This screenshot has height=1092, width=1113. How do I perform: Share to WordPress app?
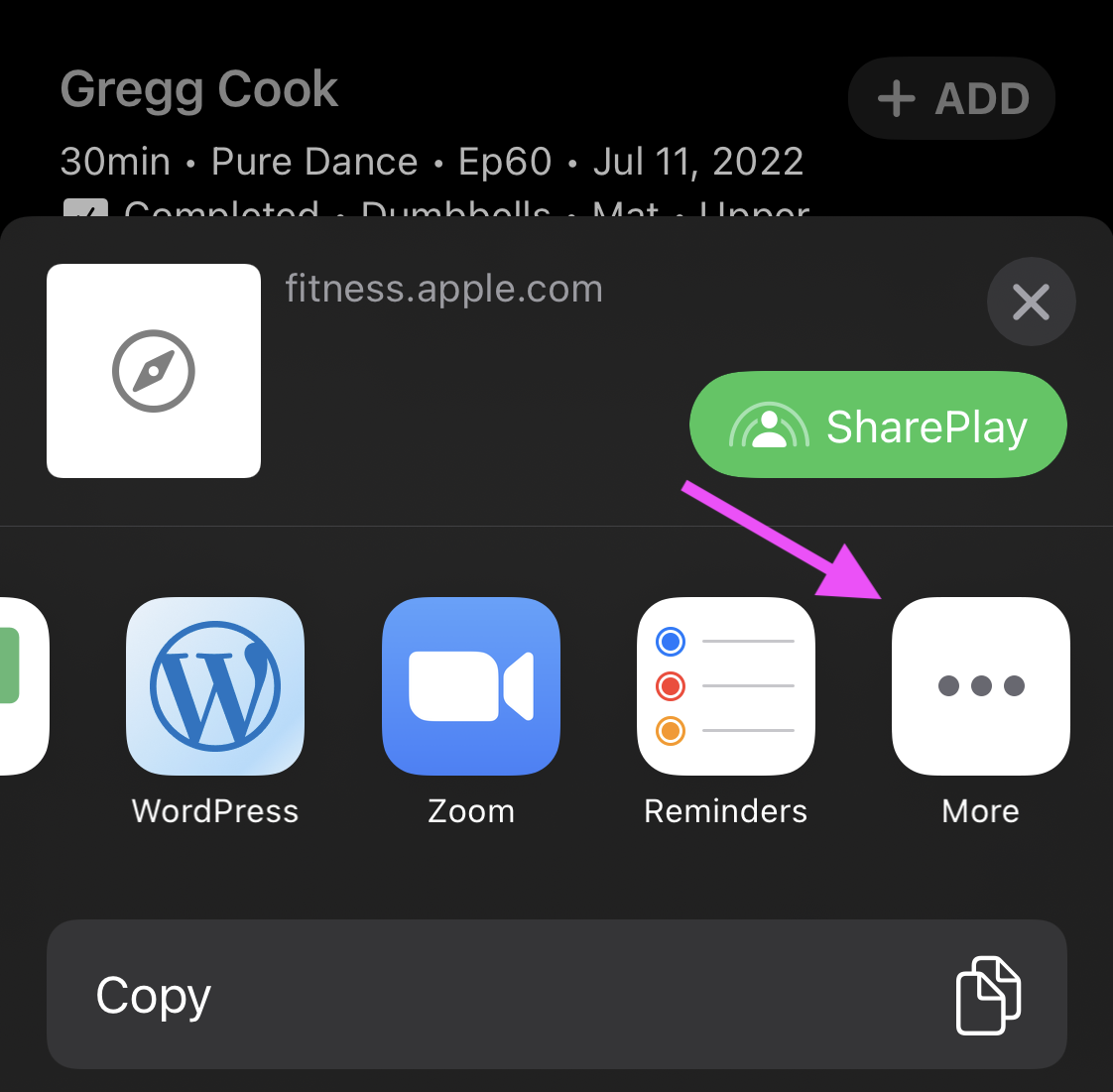(x=215, y=686)
